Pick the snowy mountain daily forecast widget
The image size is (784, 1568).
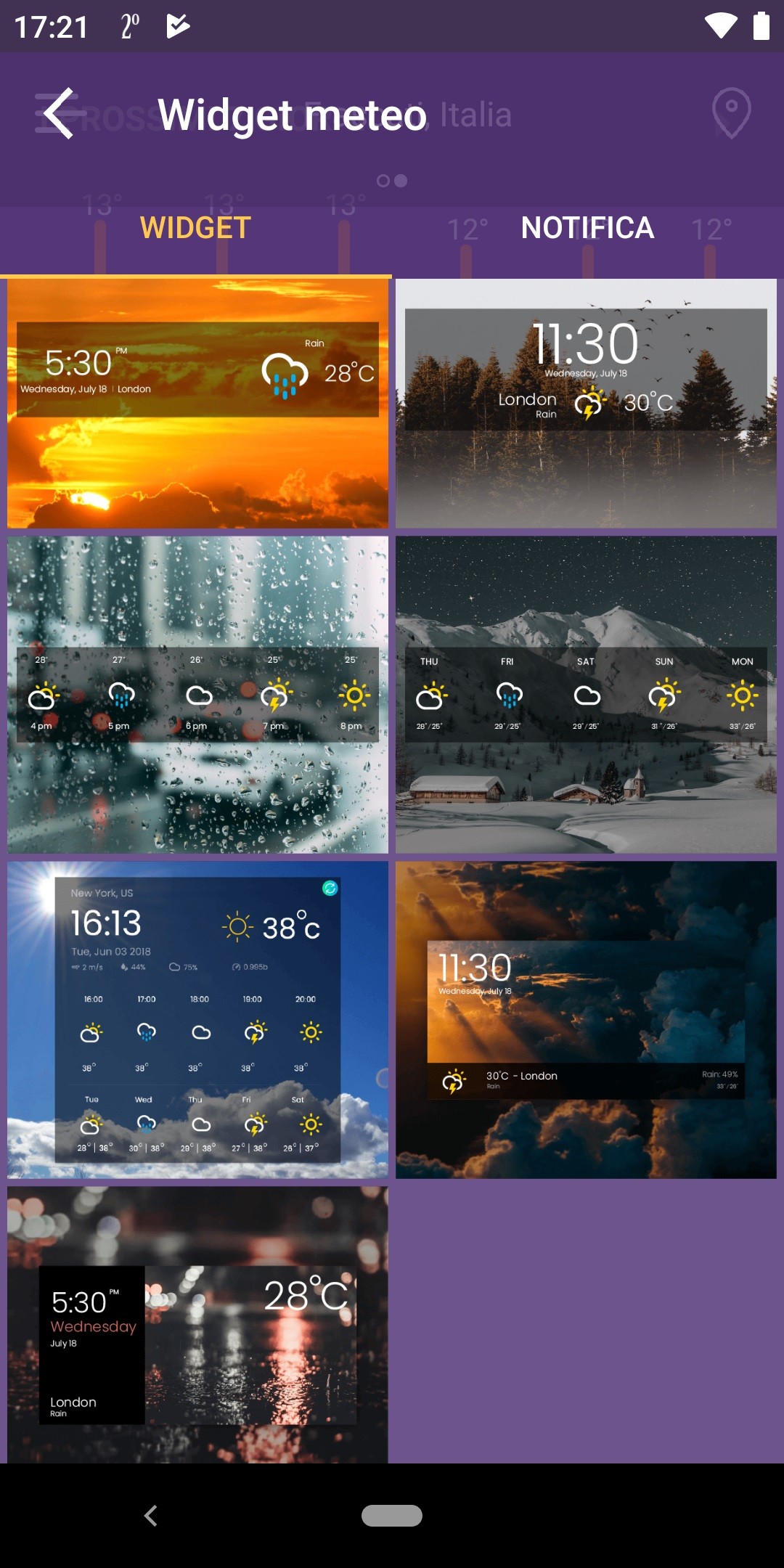[586, 695]
